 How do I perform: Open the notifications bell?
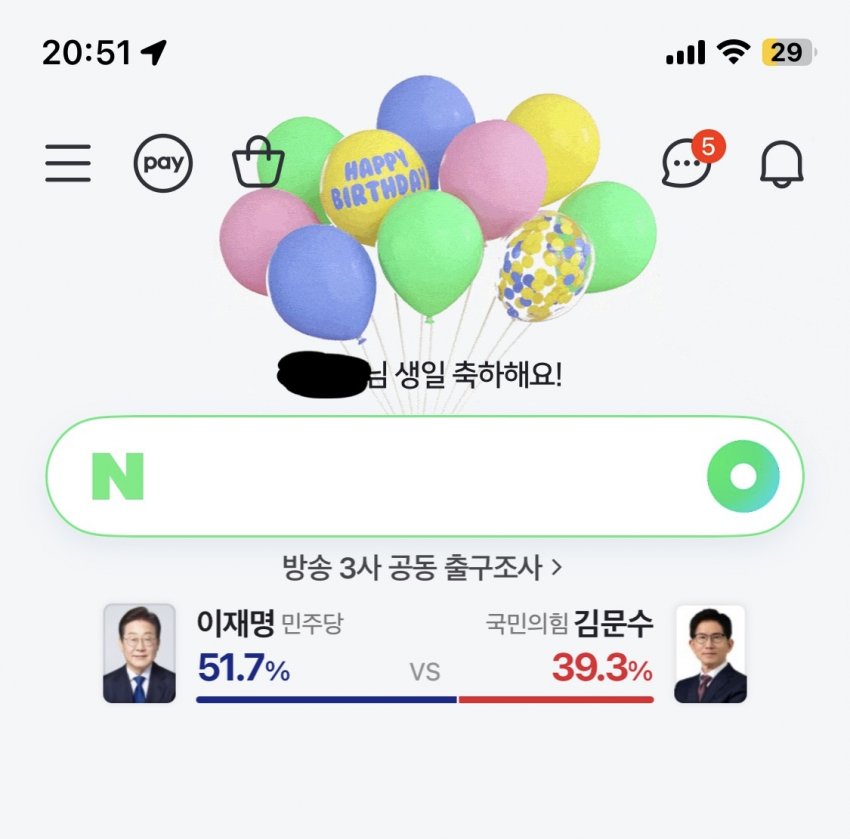coord(782,164)
